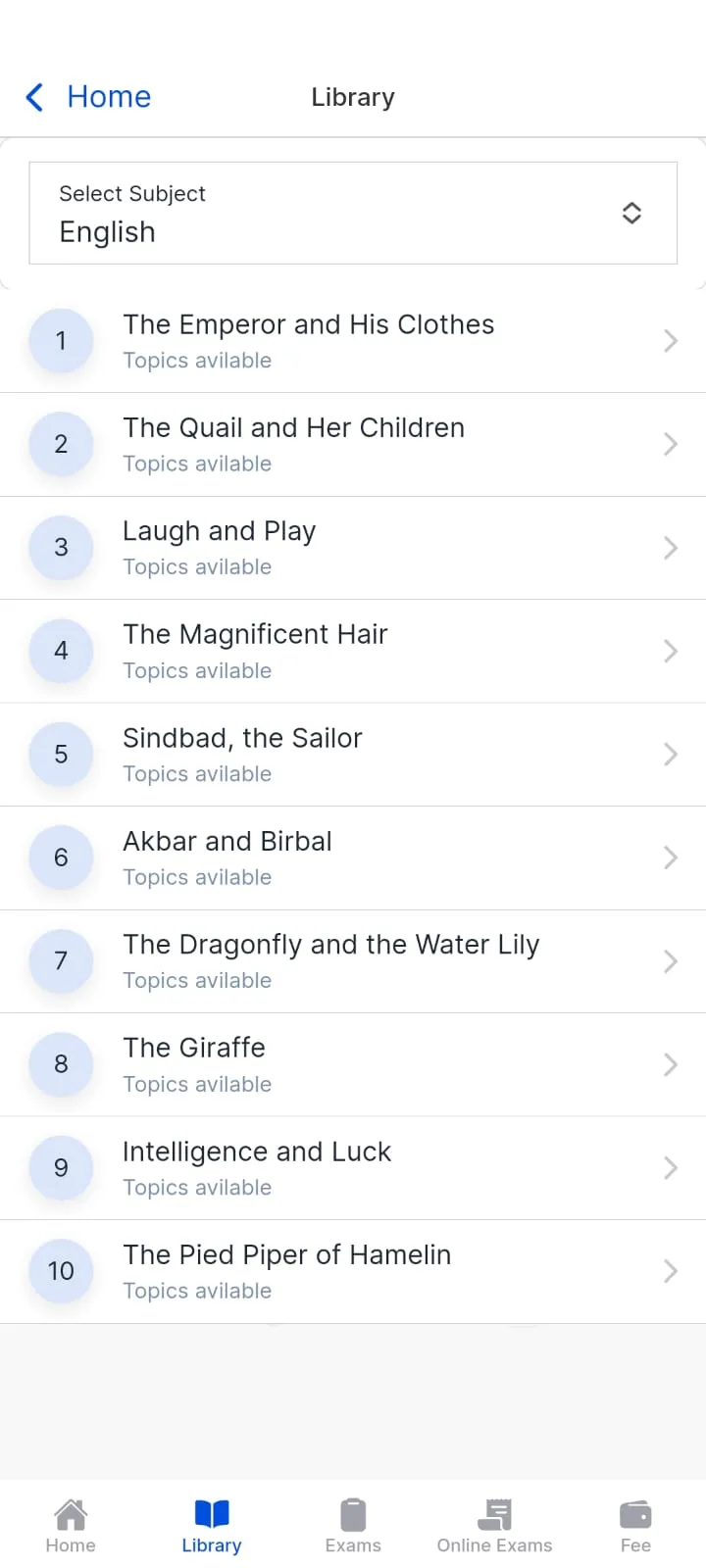This screenshot has width=706, height=1568.
Task: Go back to Home
Action: (88, 97)
